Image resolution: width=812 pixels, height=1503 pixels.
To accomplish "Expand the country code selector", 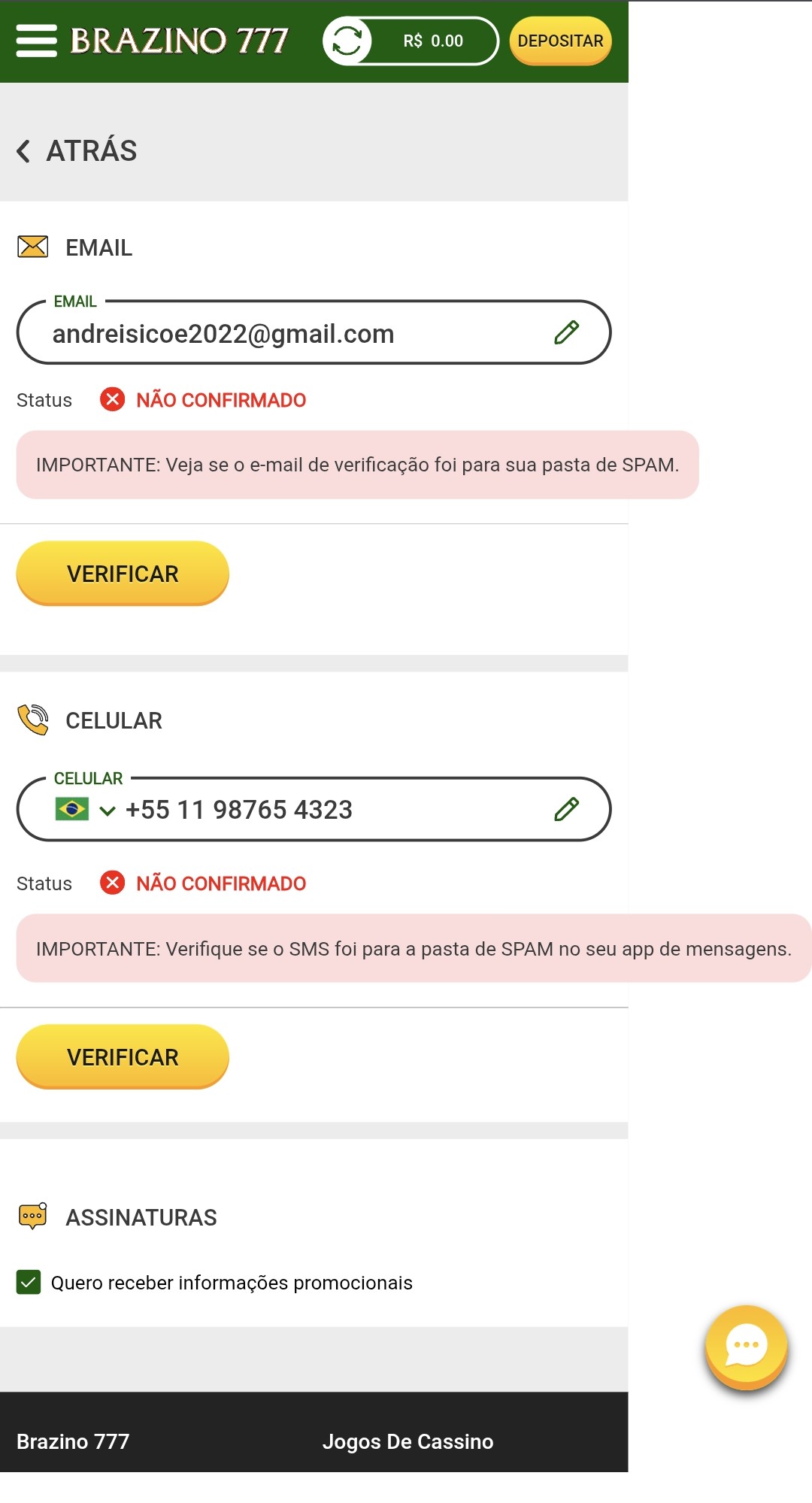I will (108, 811).
